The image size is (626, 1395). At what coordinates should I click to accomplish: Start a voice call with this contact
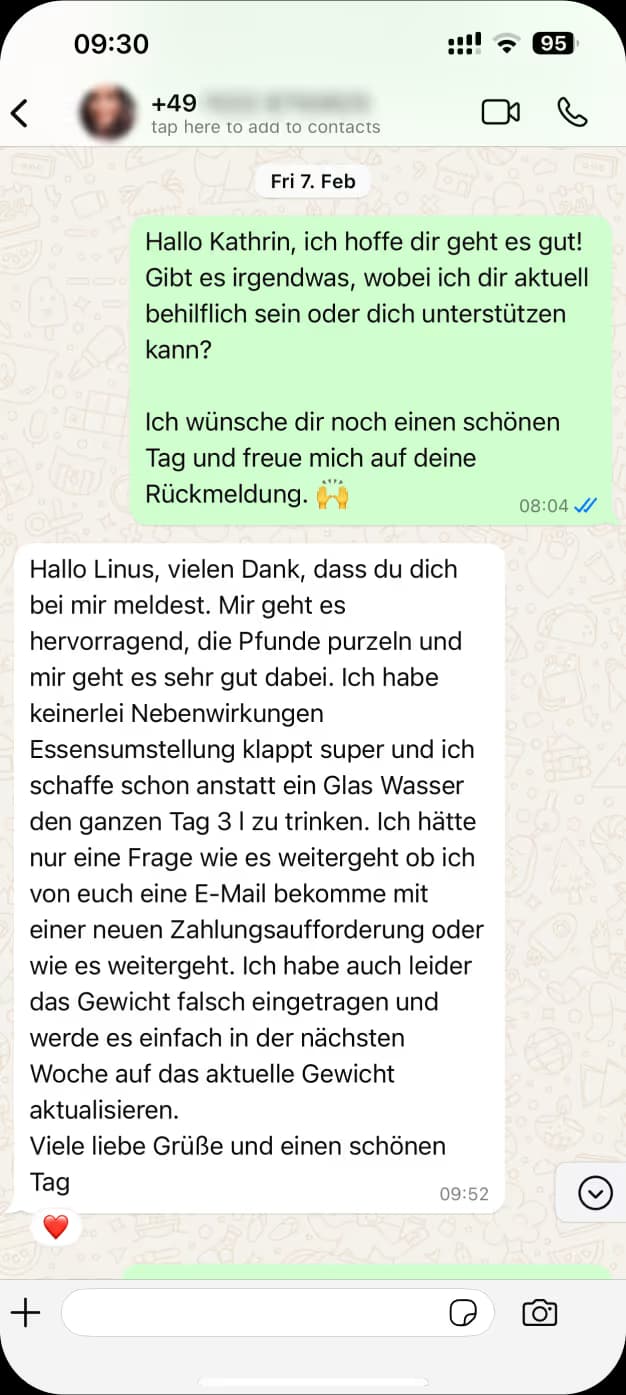572,112
